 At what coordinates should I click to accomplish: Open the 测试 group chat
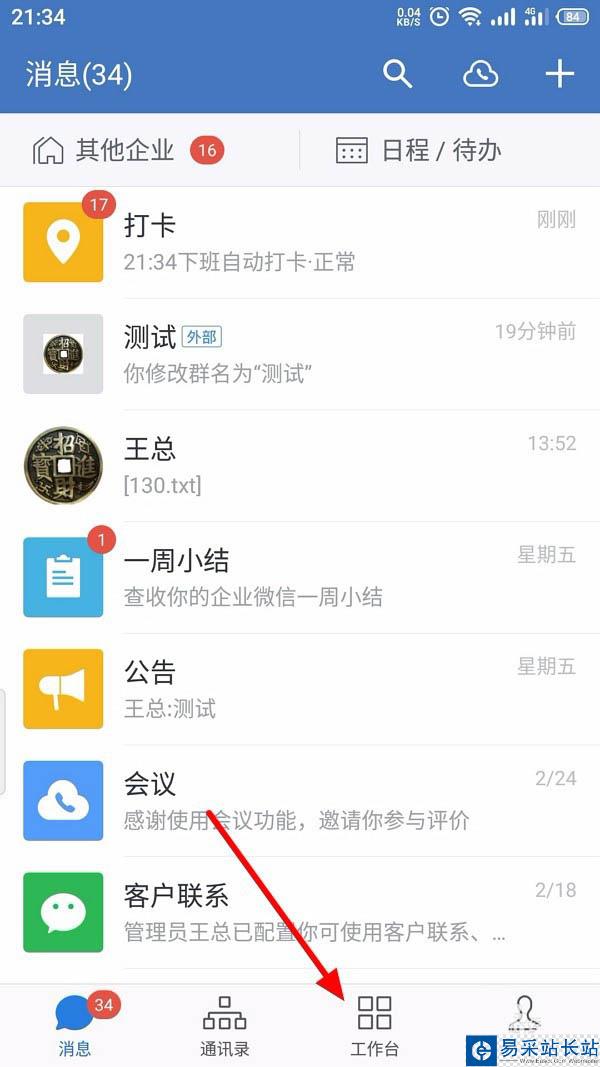click(x=300, y=354)
